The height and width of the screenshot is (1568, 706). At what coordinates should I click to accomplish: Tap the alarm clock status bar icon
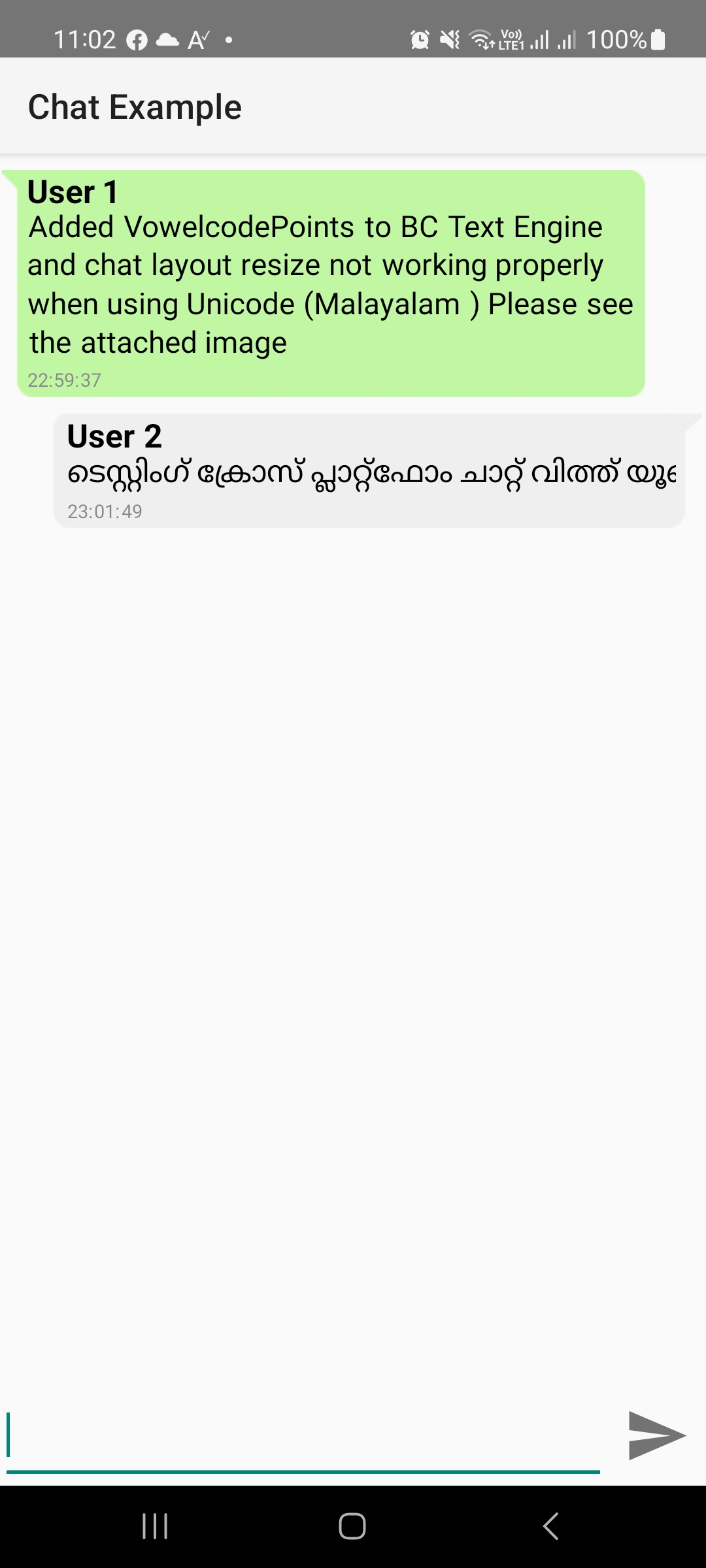pos(419,39)
